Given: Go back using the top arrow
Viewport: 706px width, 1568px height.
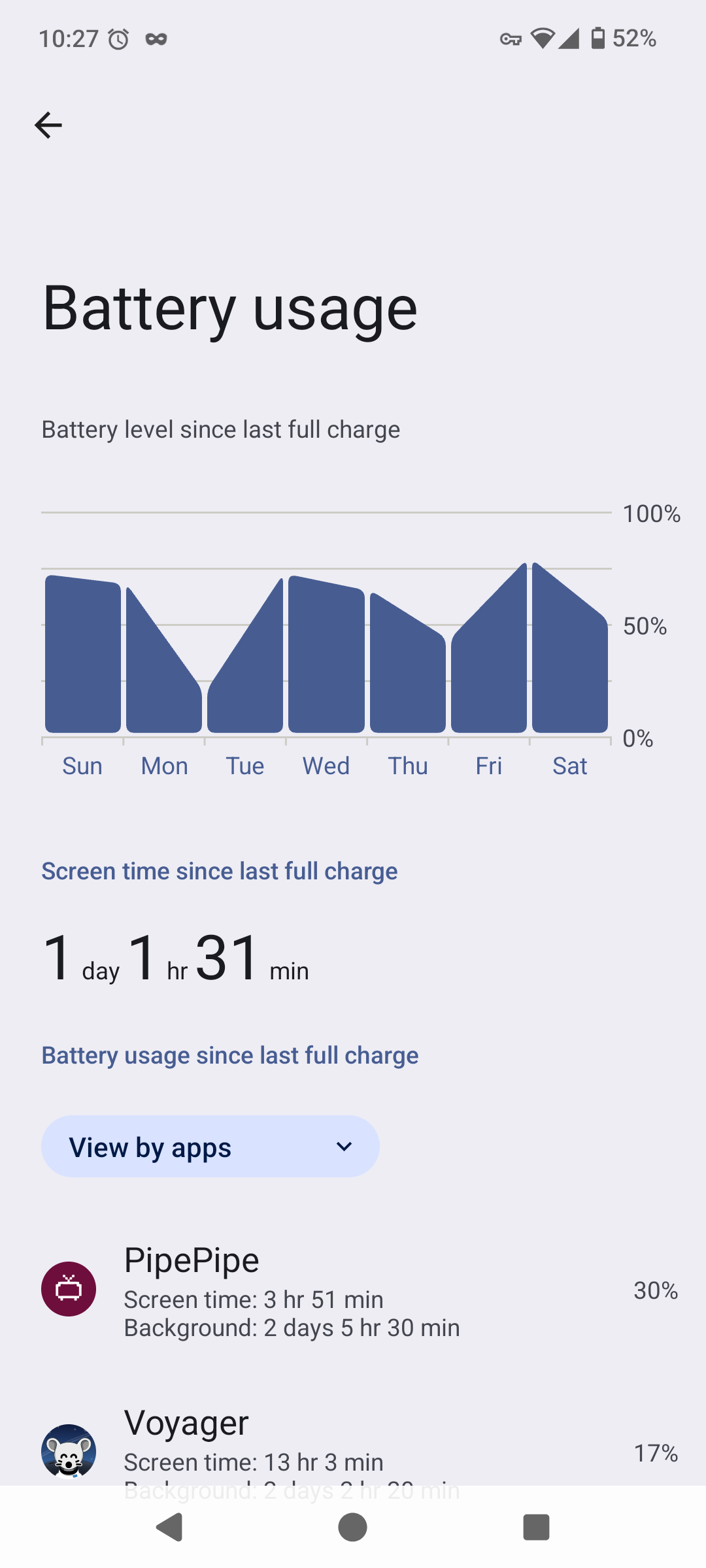Looking at the screenshot, I should tap(48, 125).
